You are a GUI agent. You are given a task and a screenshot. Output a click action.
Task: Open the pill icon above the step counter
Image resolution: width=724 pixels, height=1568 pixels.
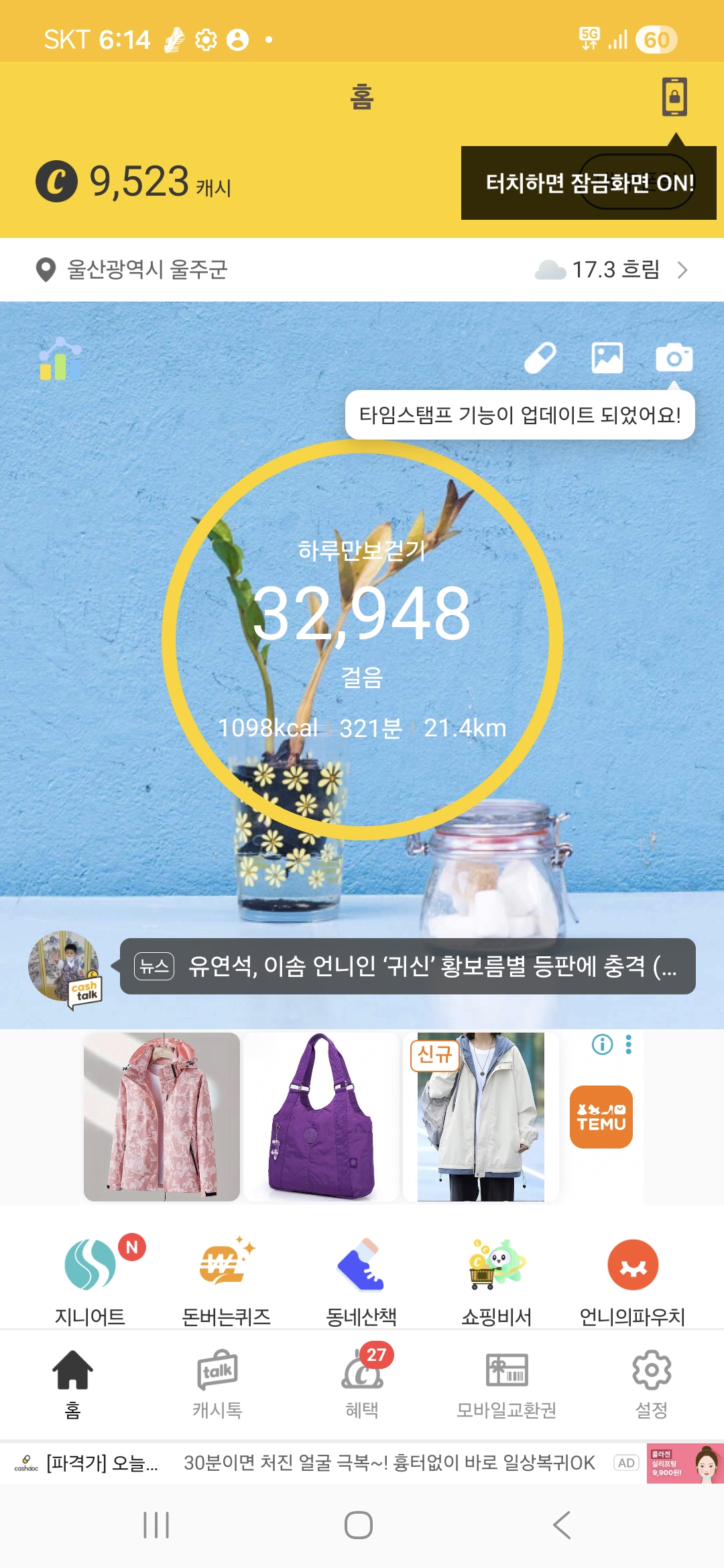540,358
